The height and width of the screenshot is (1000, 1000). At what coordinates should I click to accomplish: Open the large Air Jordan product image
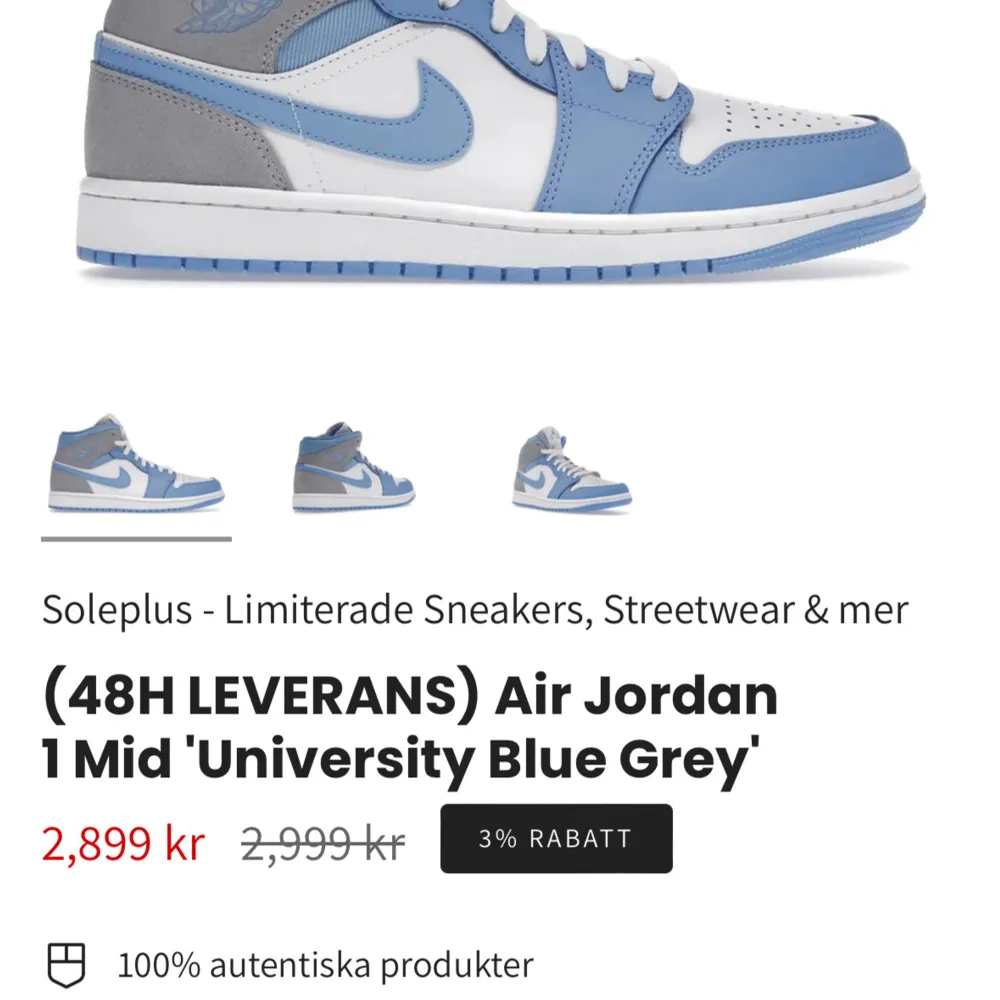click(x=500, y=140)
